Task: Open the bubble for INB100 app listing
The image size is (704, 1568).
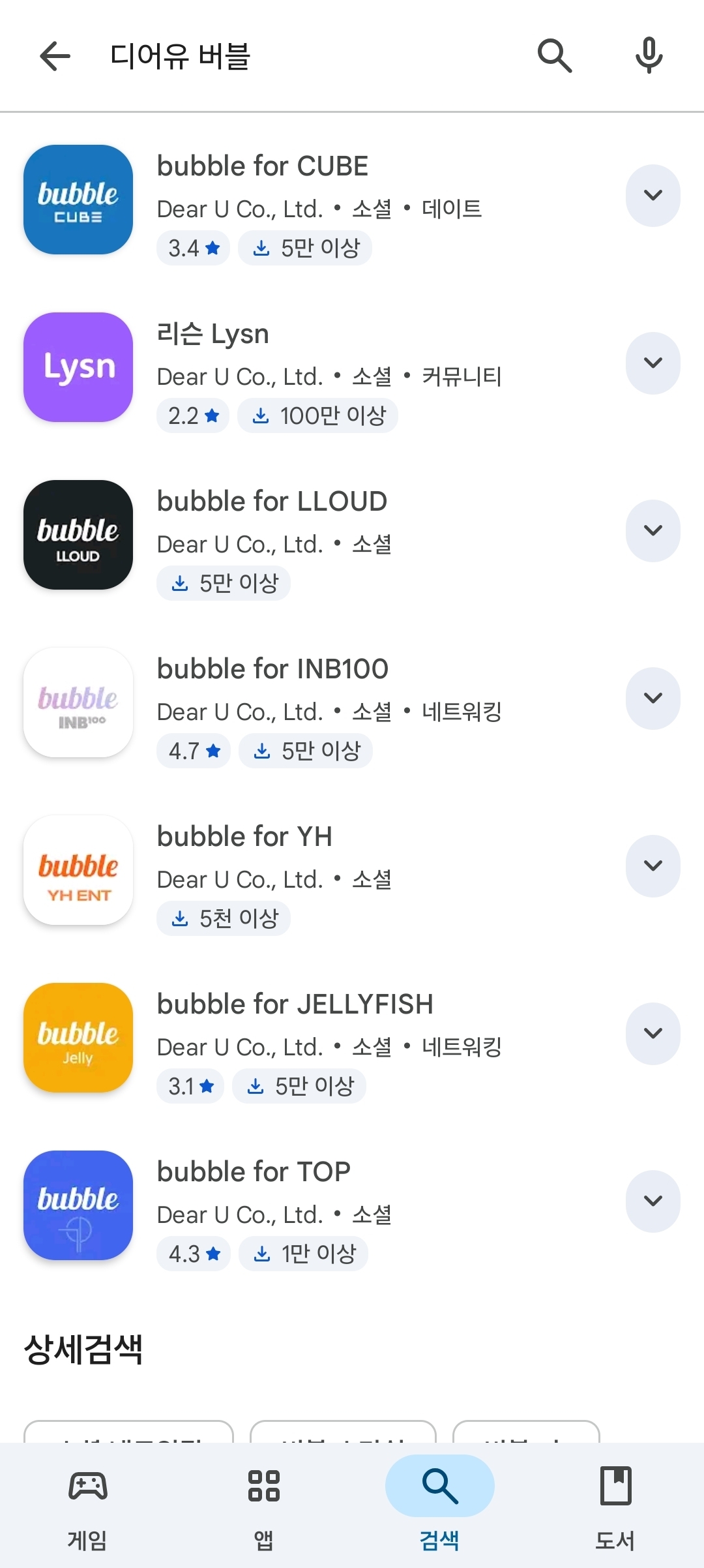Action: click(272, 670)
